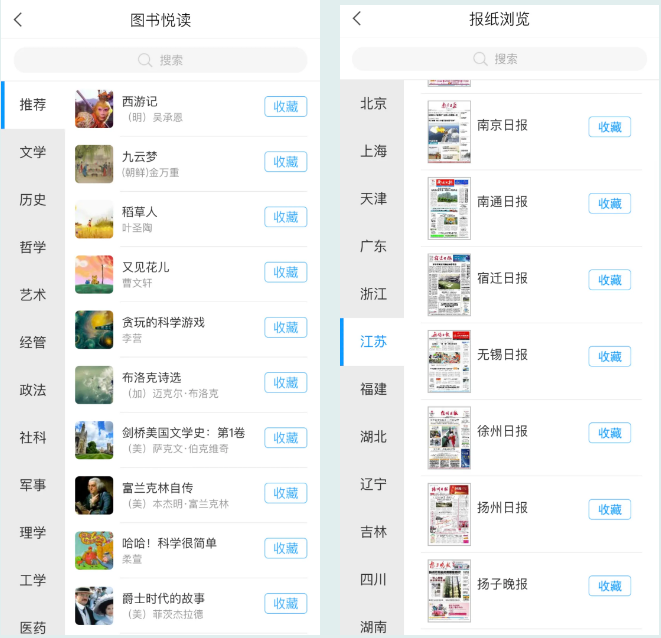
Task: Open the search box under 图书悦读
Action: click(160, 60)
